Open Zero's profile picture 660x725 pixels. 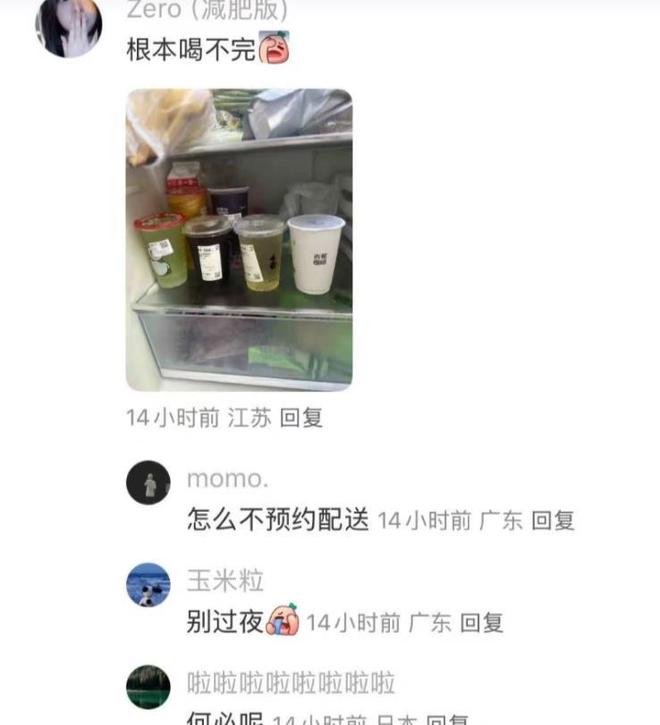pos(68,25)
